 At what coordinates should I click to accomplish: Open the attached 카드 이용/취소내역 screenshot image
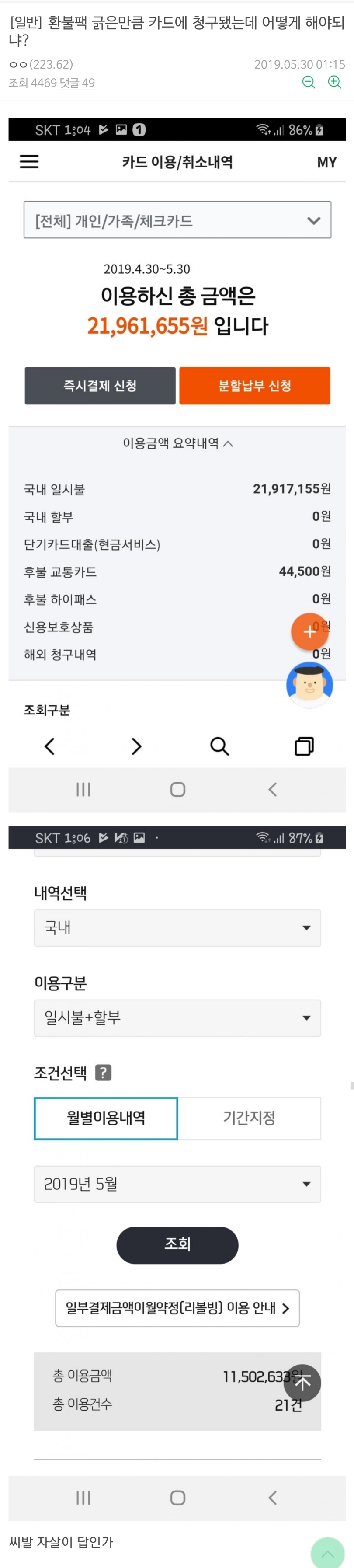[177, 465]
